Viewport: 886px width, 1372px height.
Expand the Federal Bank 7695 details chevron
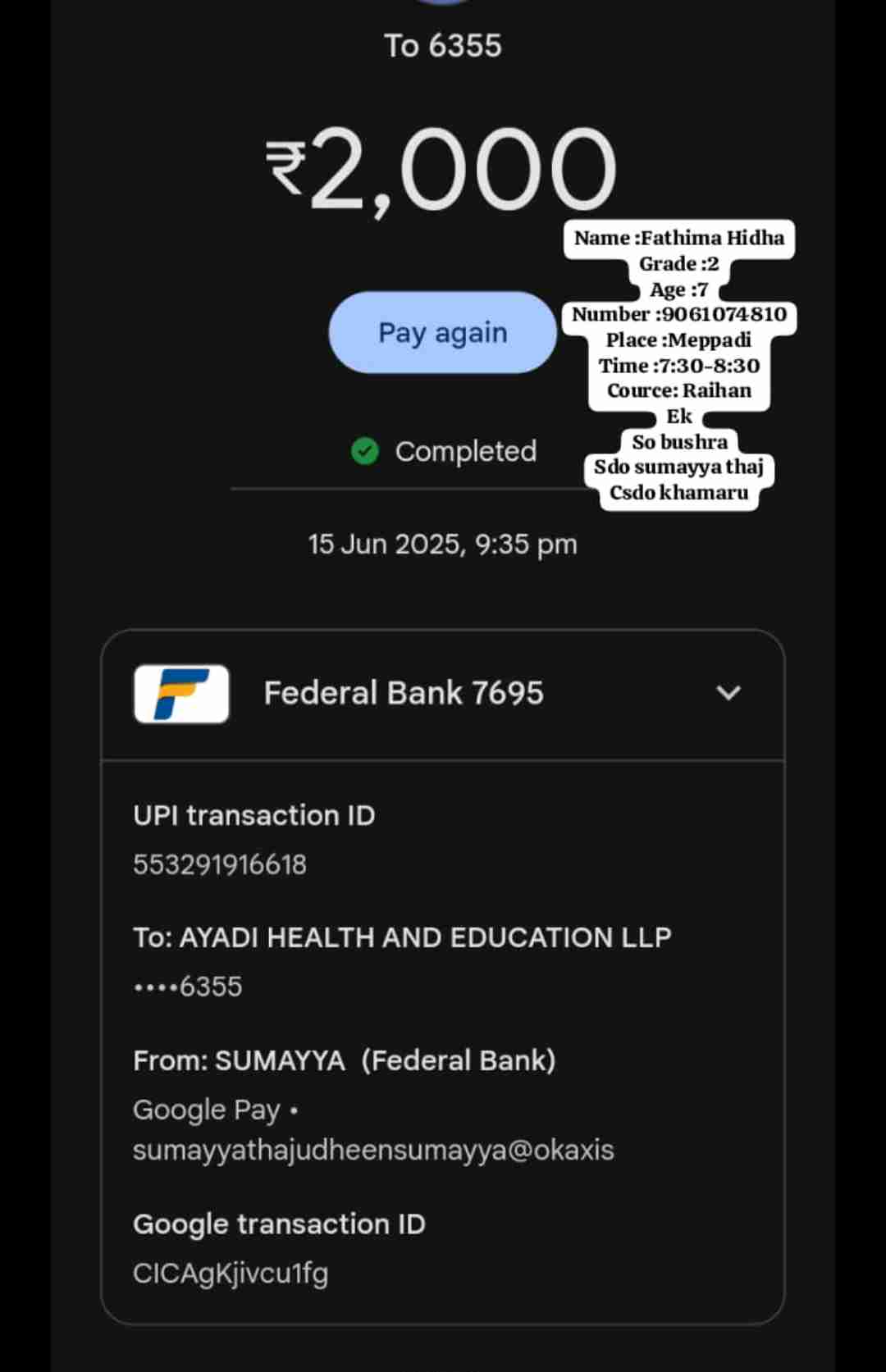click(728, 693)
